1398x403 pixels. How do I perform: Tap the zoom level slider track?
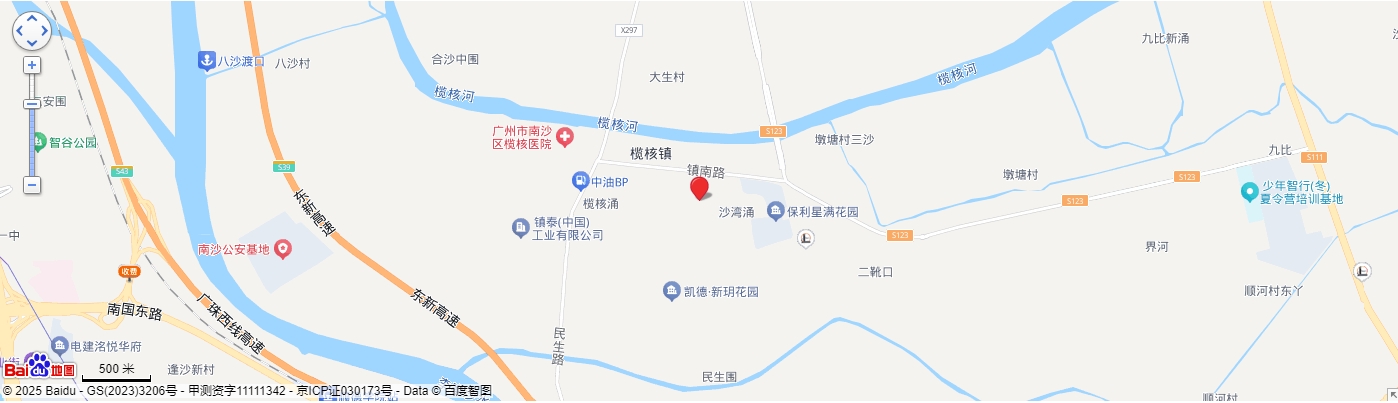pyautogui.click(x=32, y=140)
